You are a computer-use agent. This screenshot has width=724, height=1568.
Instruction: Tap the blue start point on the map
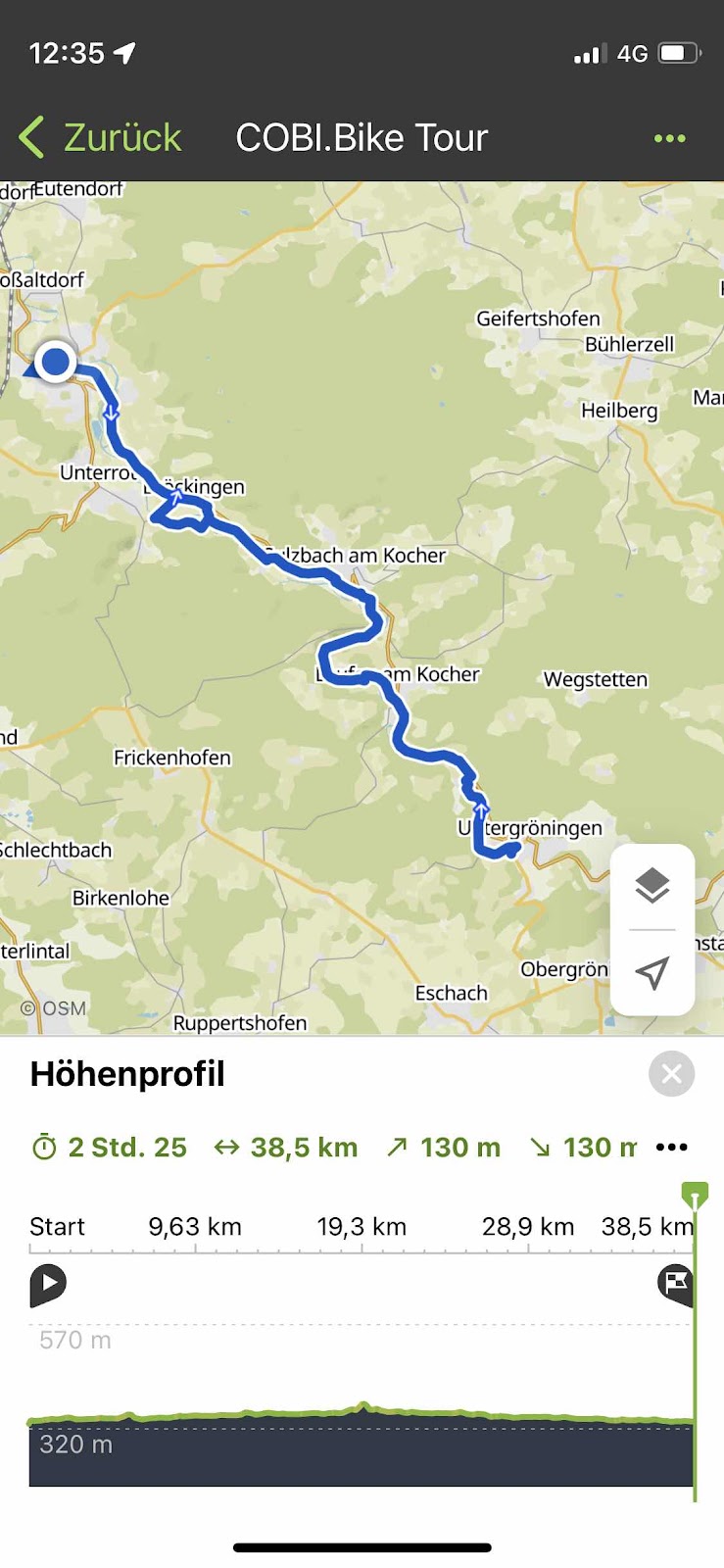55,362
